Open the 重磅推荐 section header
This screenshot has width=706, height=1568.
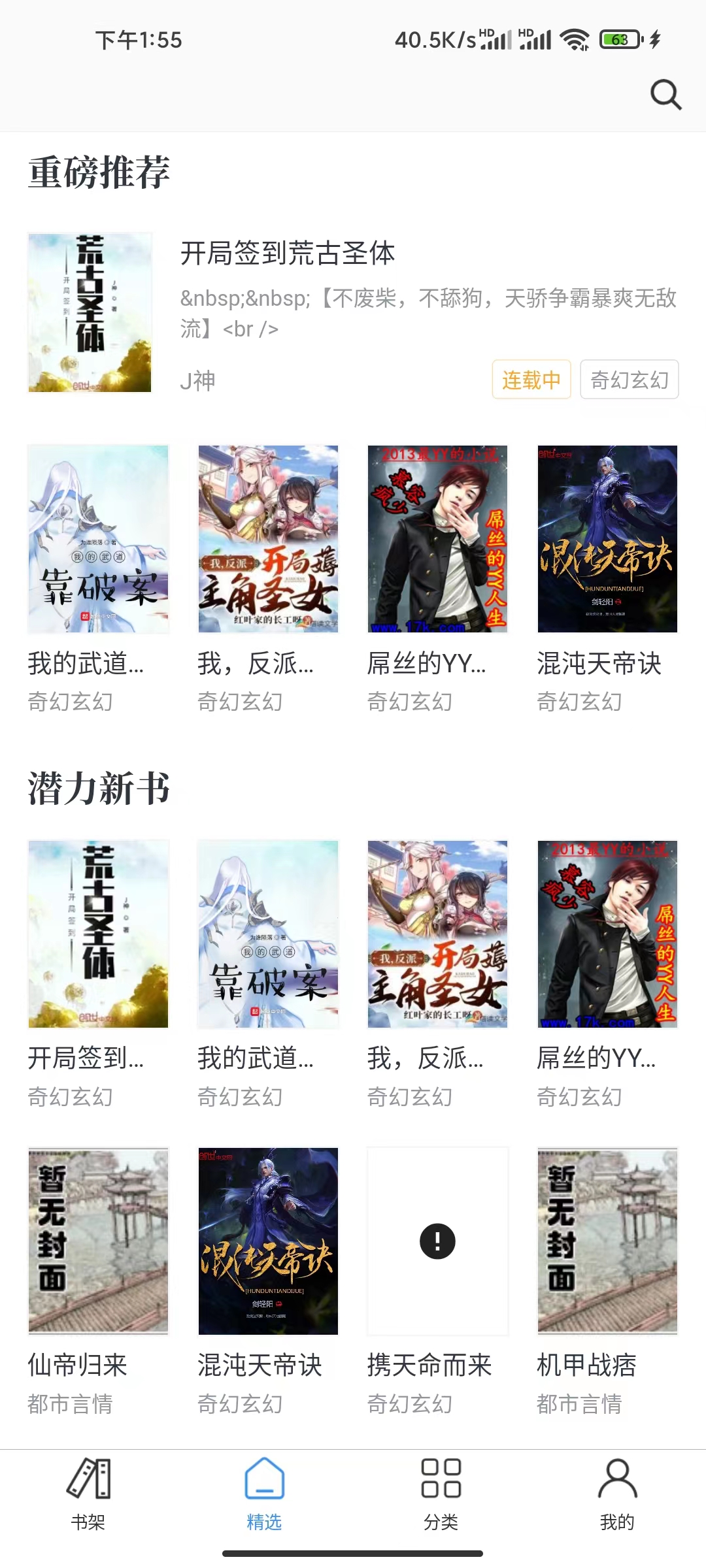(99, 172)
